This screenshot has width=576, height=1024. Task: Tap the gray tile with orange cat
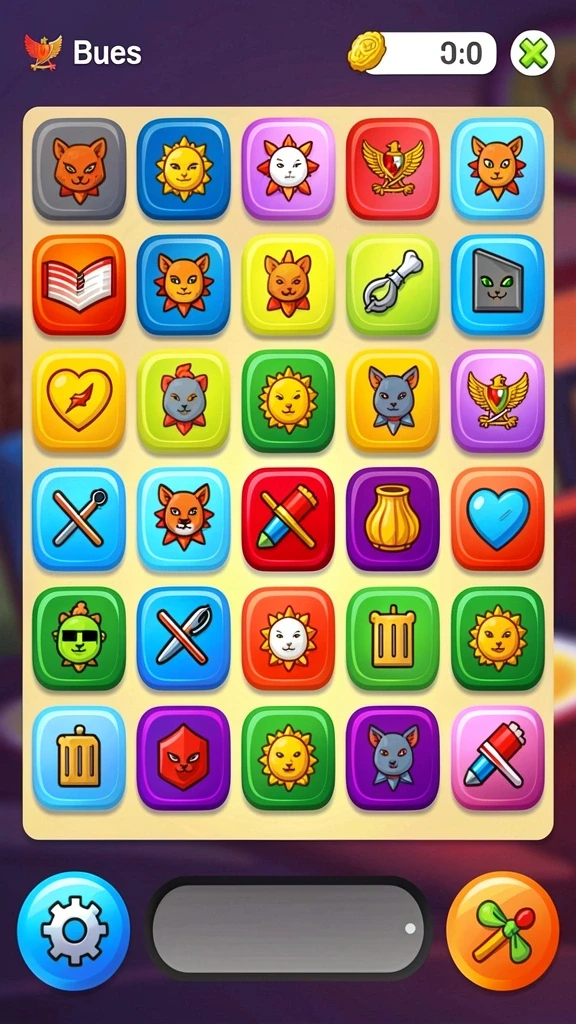79,168
